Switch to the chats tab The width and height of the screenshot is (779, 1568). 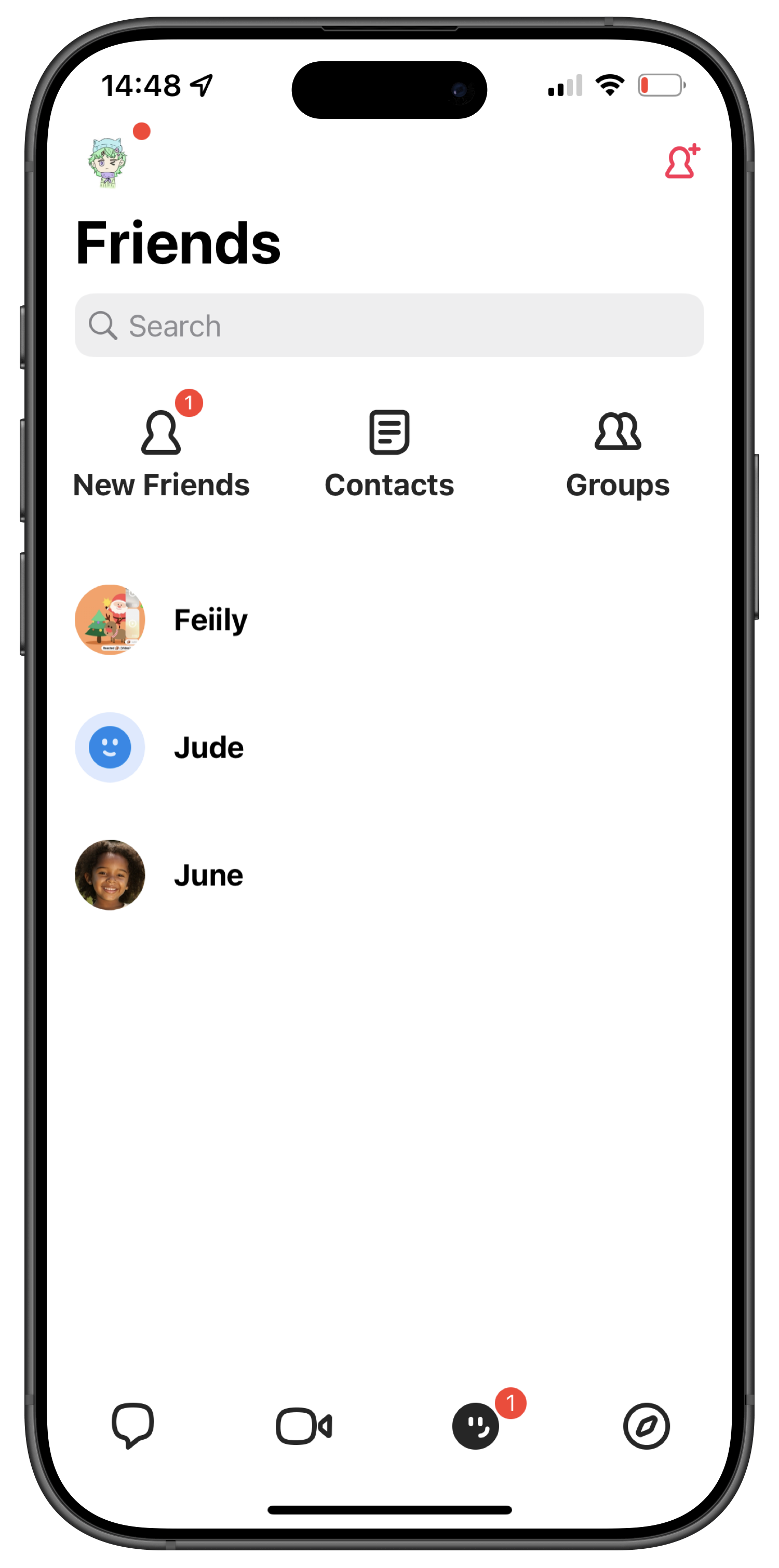click(133, 1426)
